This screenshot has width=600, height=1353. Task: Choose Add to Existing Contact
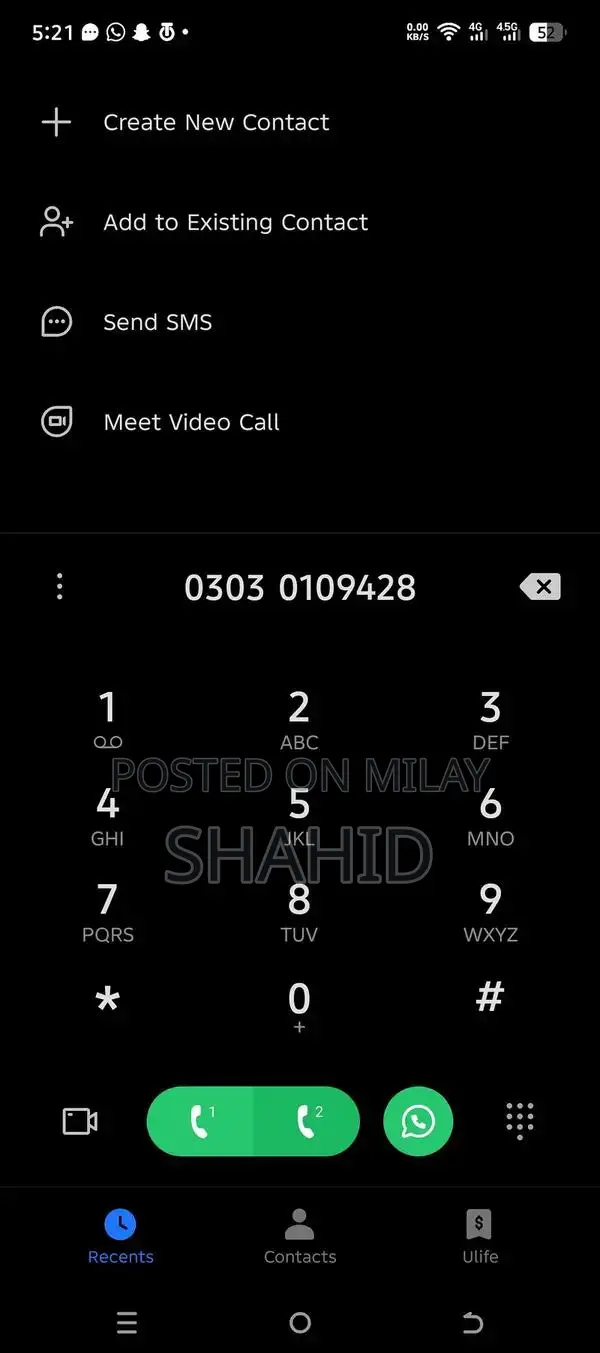(235, 222)
